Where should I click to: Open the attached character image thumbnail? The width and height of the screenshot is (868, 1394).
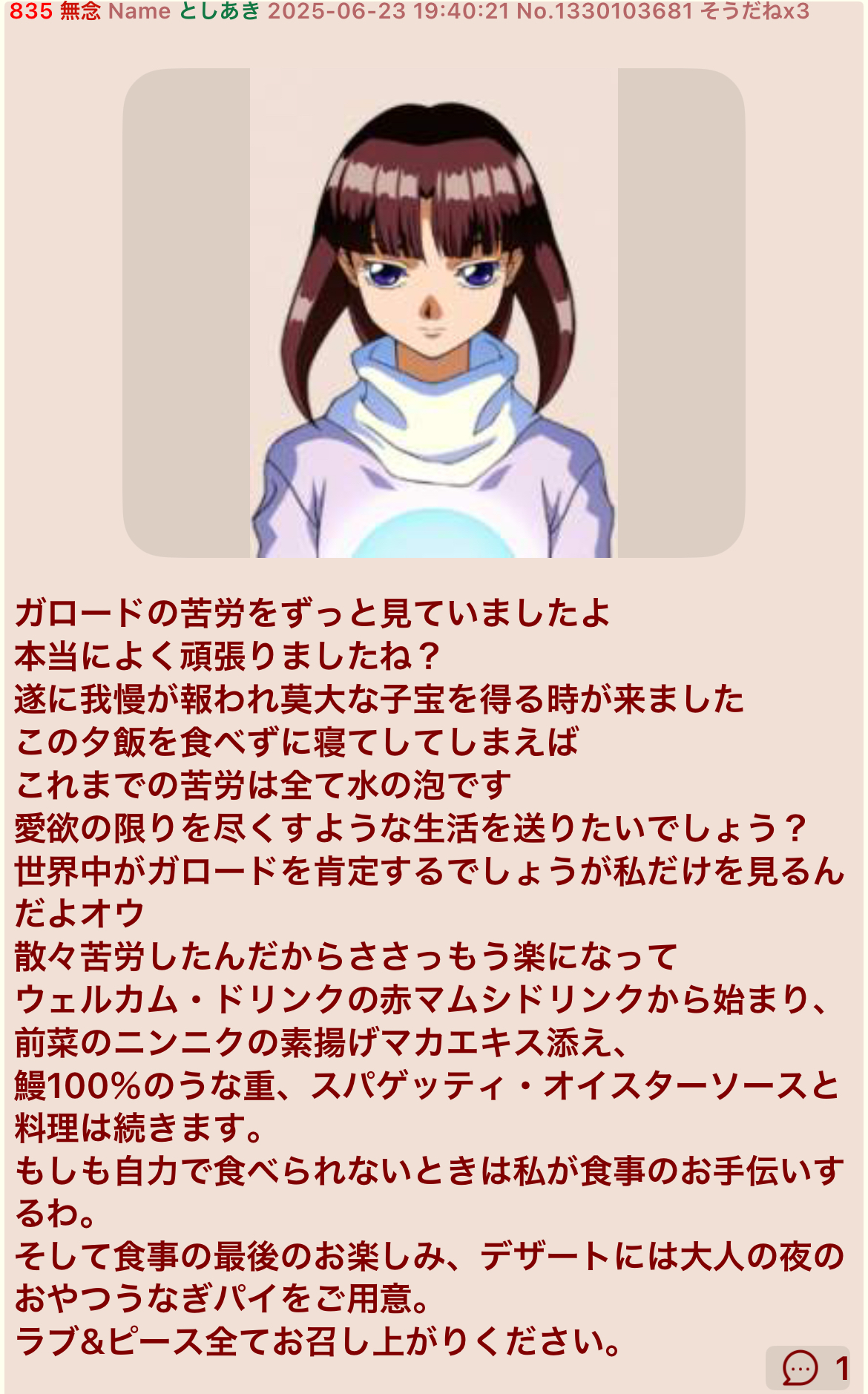click(x=434, y=313)
